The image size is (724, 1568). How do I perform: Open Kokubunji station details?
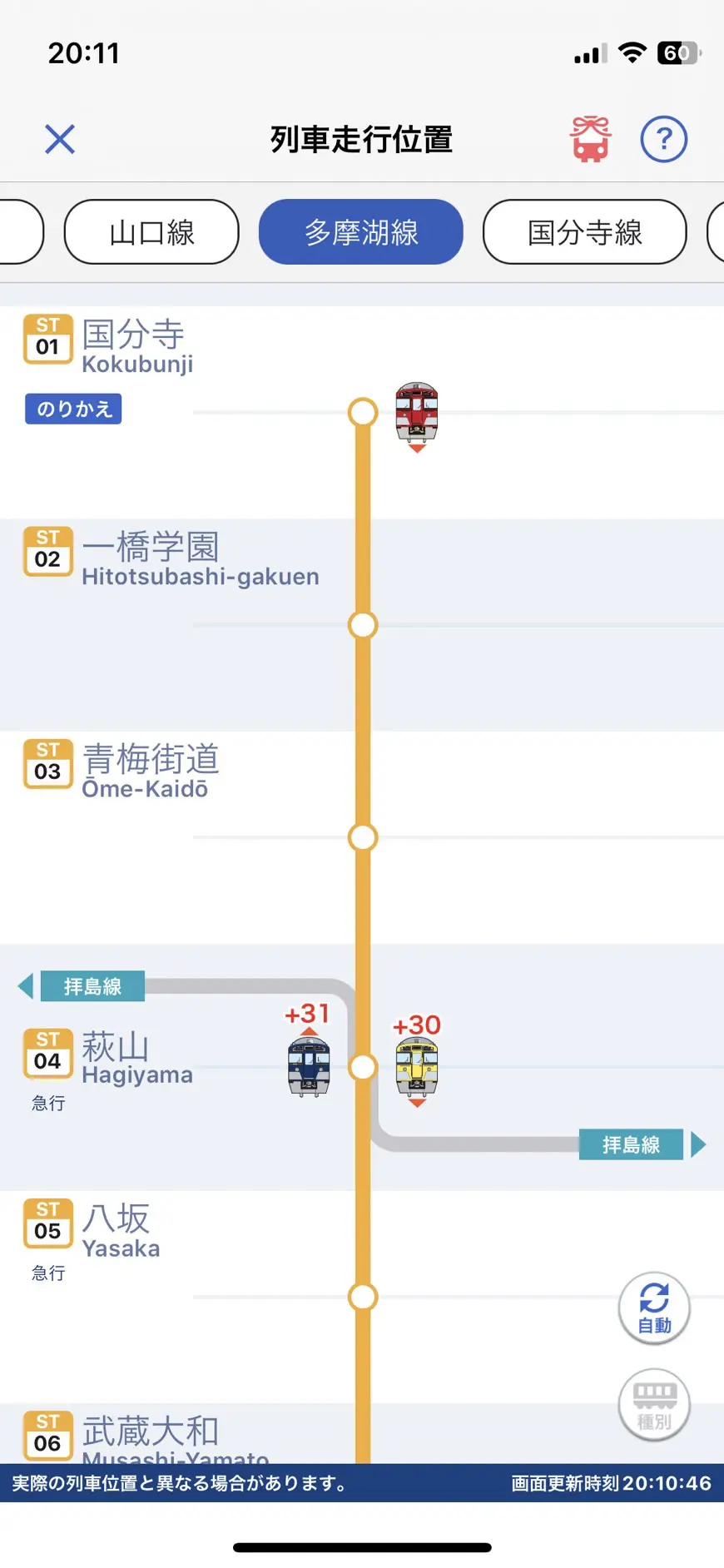click(x=133, y=345)
